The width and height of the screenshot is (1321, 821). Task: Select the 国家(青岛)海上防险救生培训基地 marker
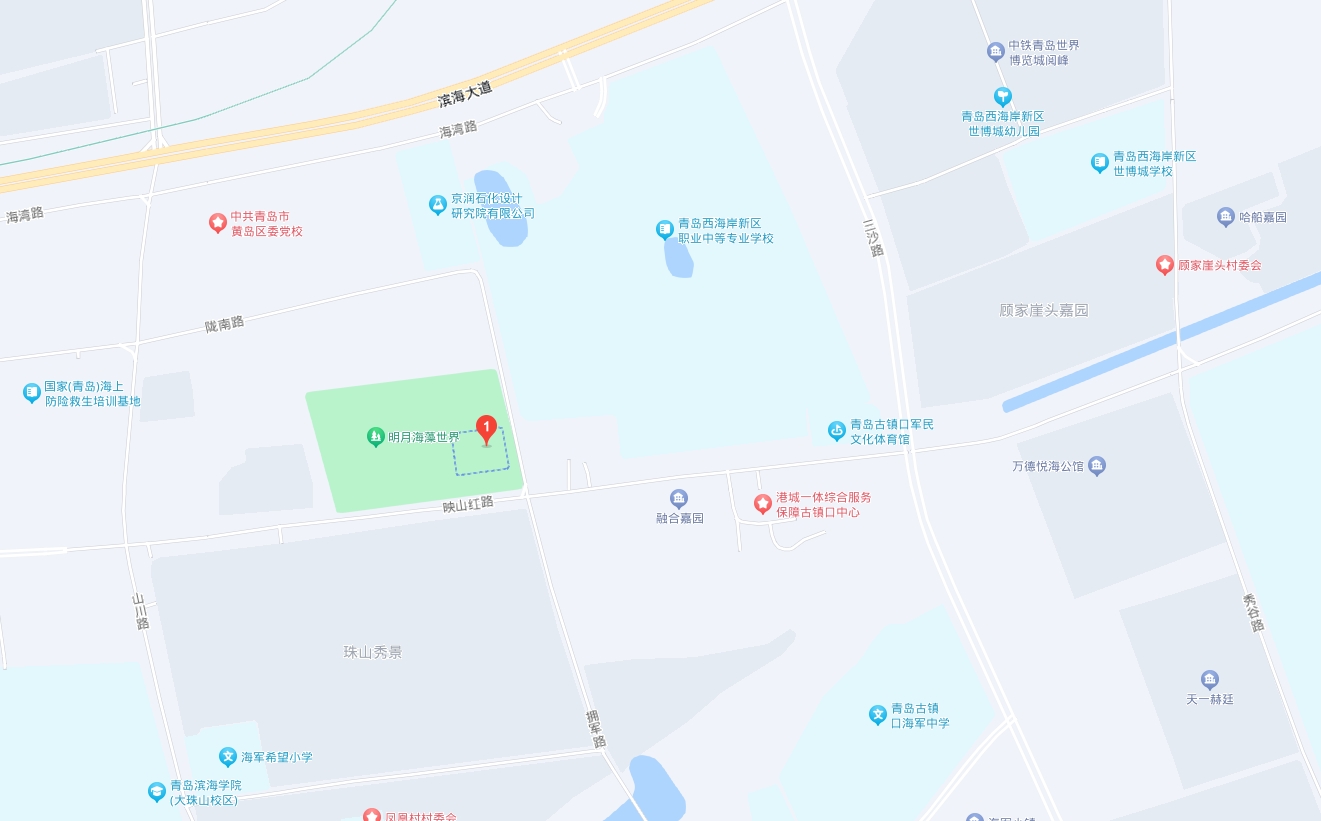pos(32,393)
